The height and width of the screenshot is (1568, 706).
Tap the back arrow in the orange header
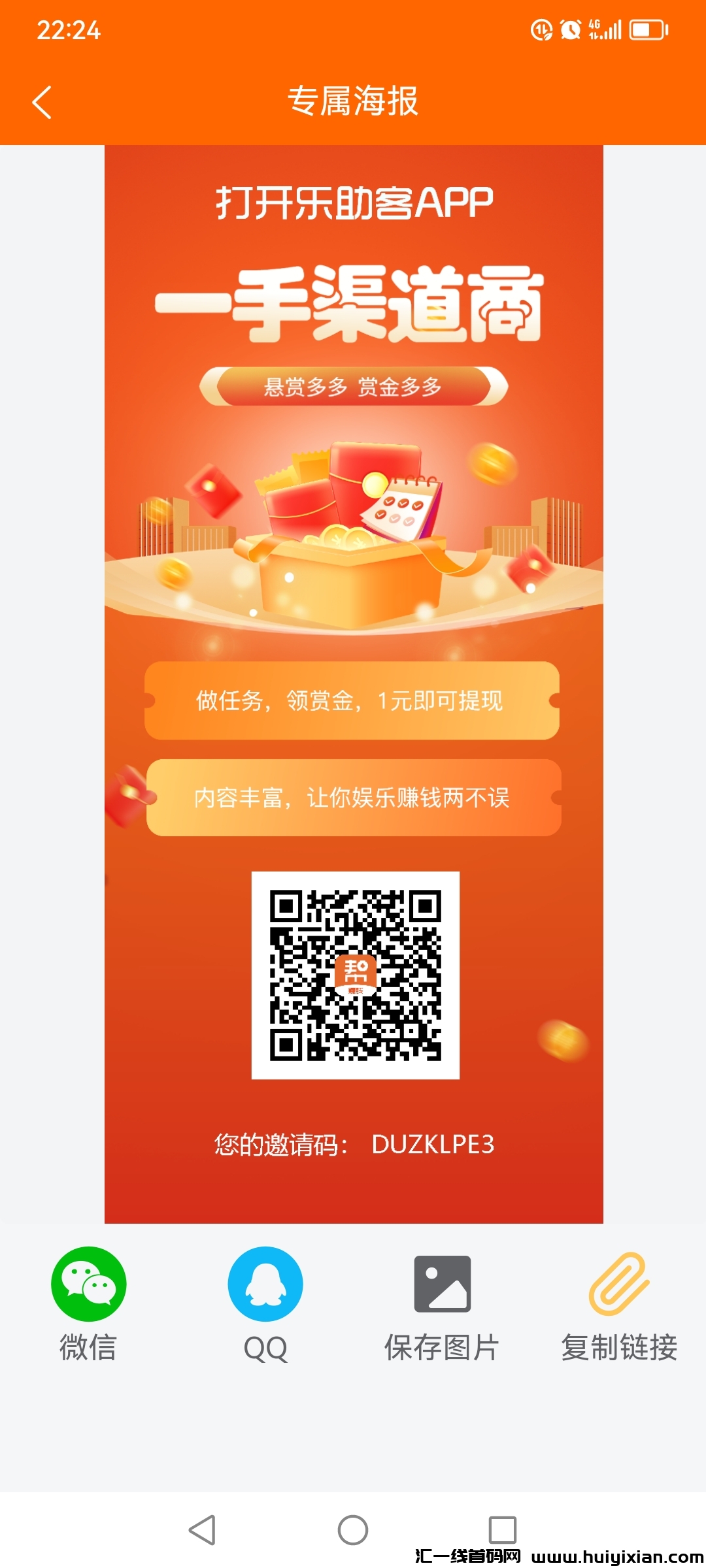tap(41, 102)
